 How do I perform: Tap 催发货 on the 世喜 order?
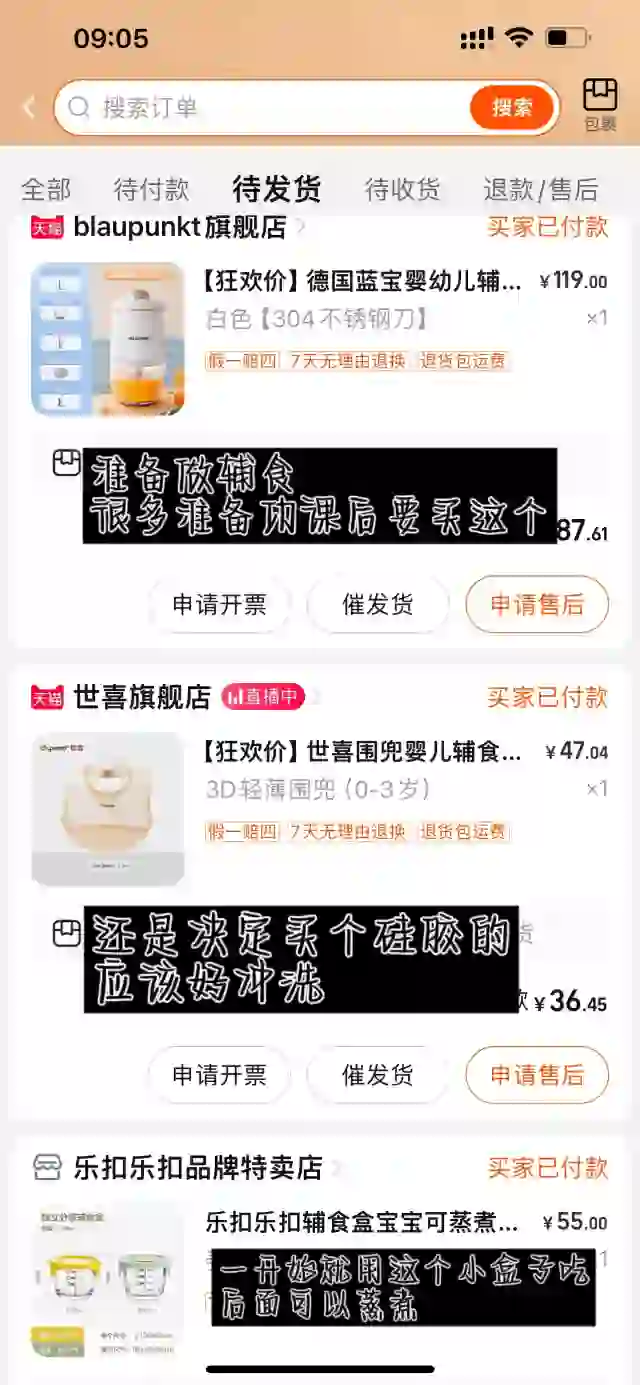(x=377, y=1075)
